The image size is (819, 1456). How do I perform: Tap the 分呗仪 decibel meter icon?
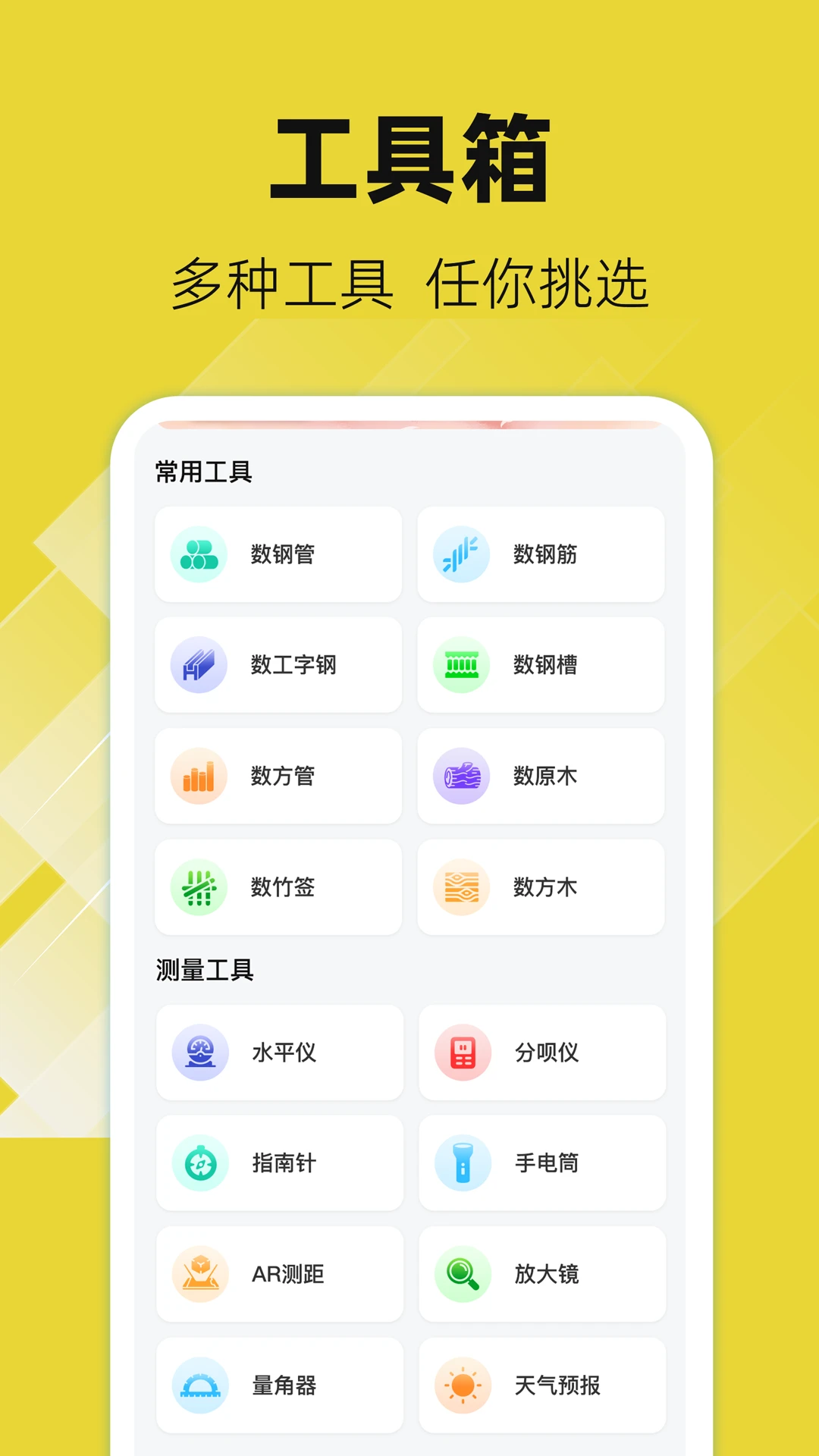[x=463, y=1053]
